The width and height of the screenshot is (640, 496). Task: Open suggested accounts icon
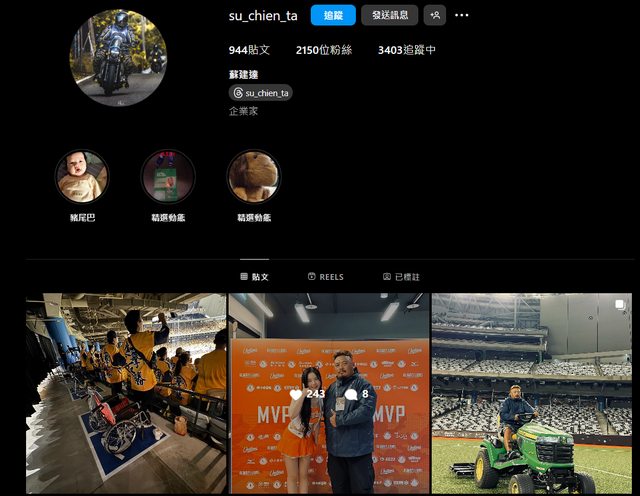coord(435,15)
